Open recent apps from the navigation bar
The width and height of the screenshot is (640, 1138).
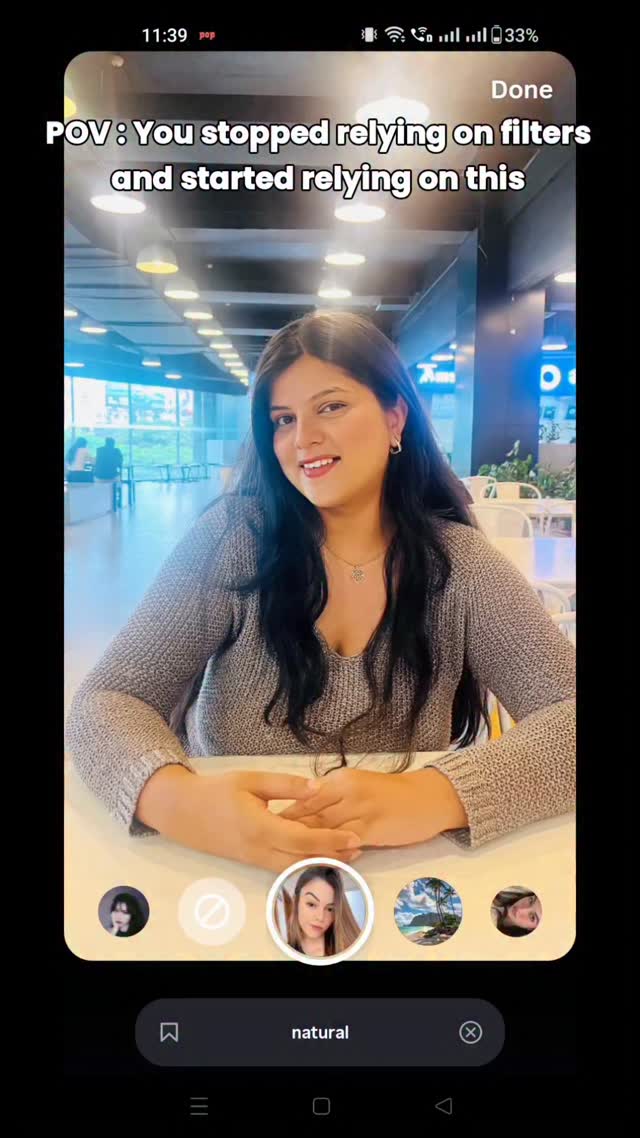[x=199, y=1106]
